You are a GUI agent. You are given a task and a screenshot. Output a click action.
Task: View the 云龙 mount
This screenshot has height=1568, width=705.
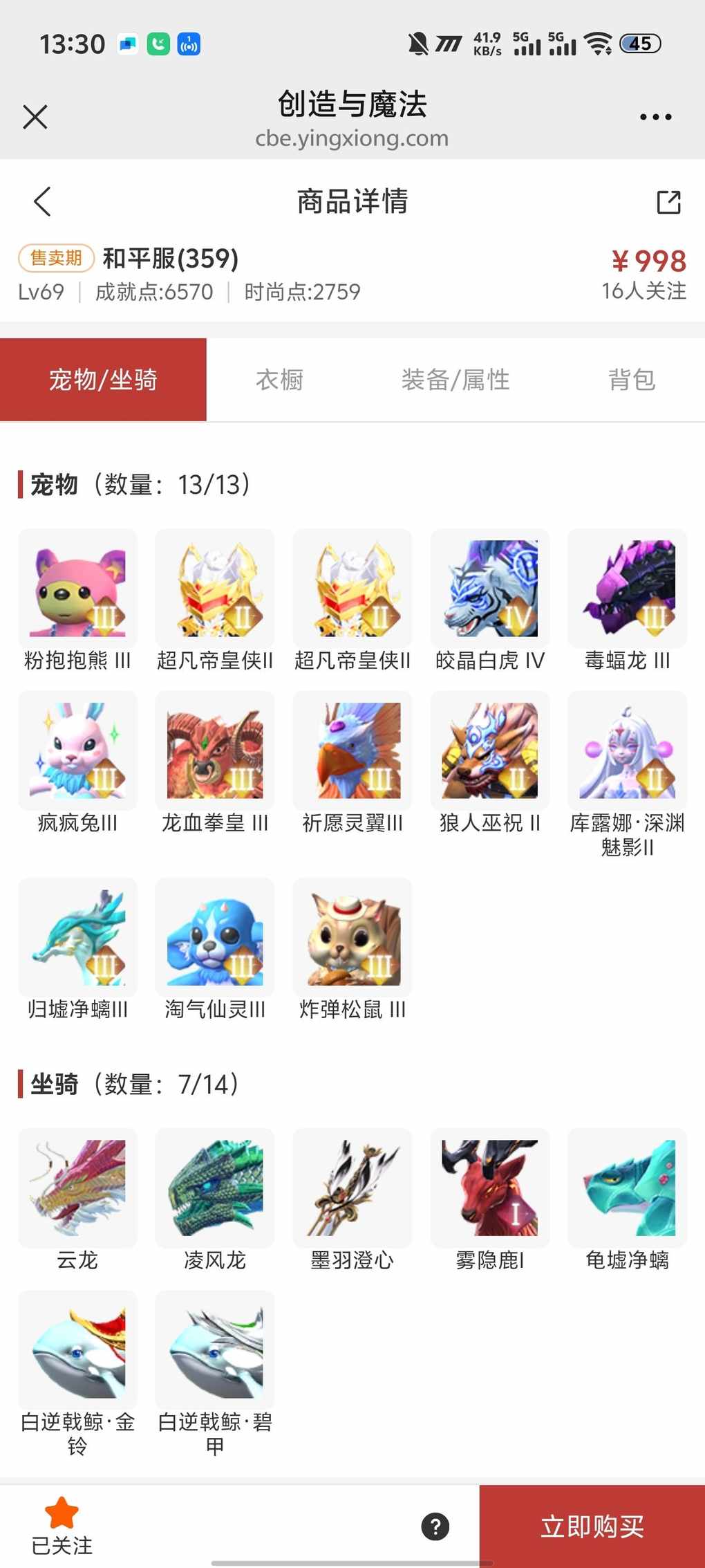(x=77, y=1188)
